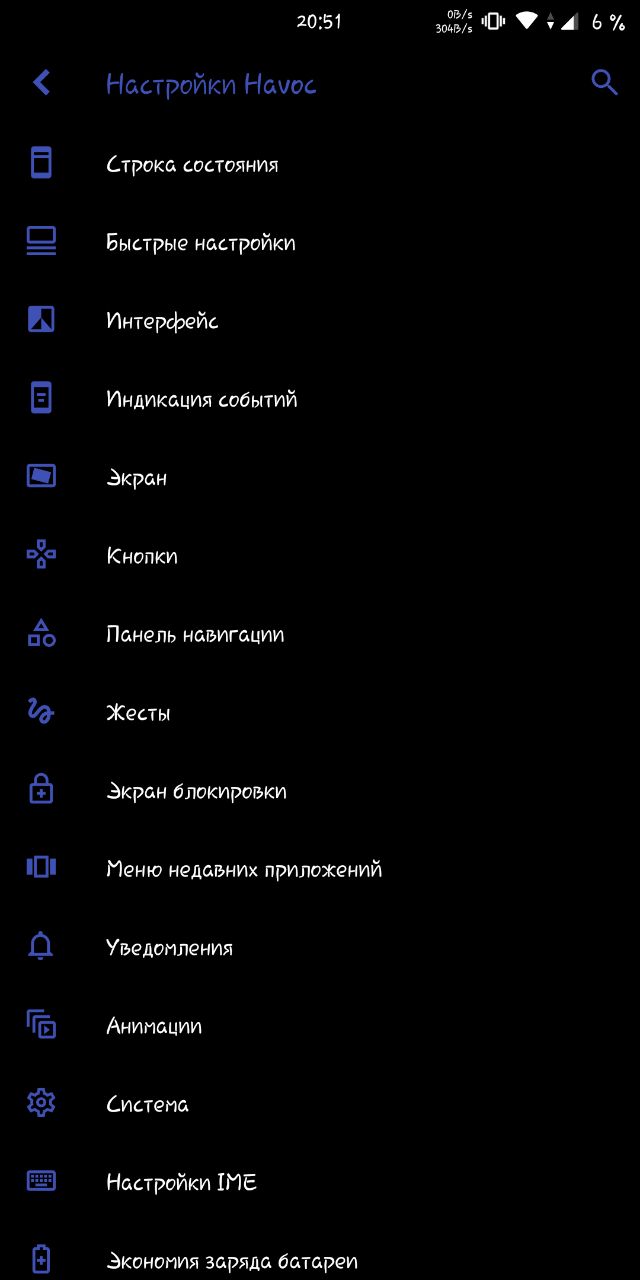Open Меню недавних приложений
This screenshot has height=1280, width=640.
point(244,870)
